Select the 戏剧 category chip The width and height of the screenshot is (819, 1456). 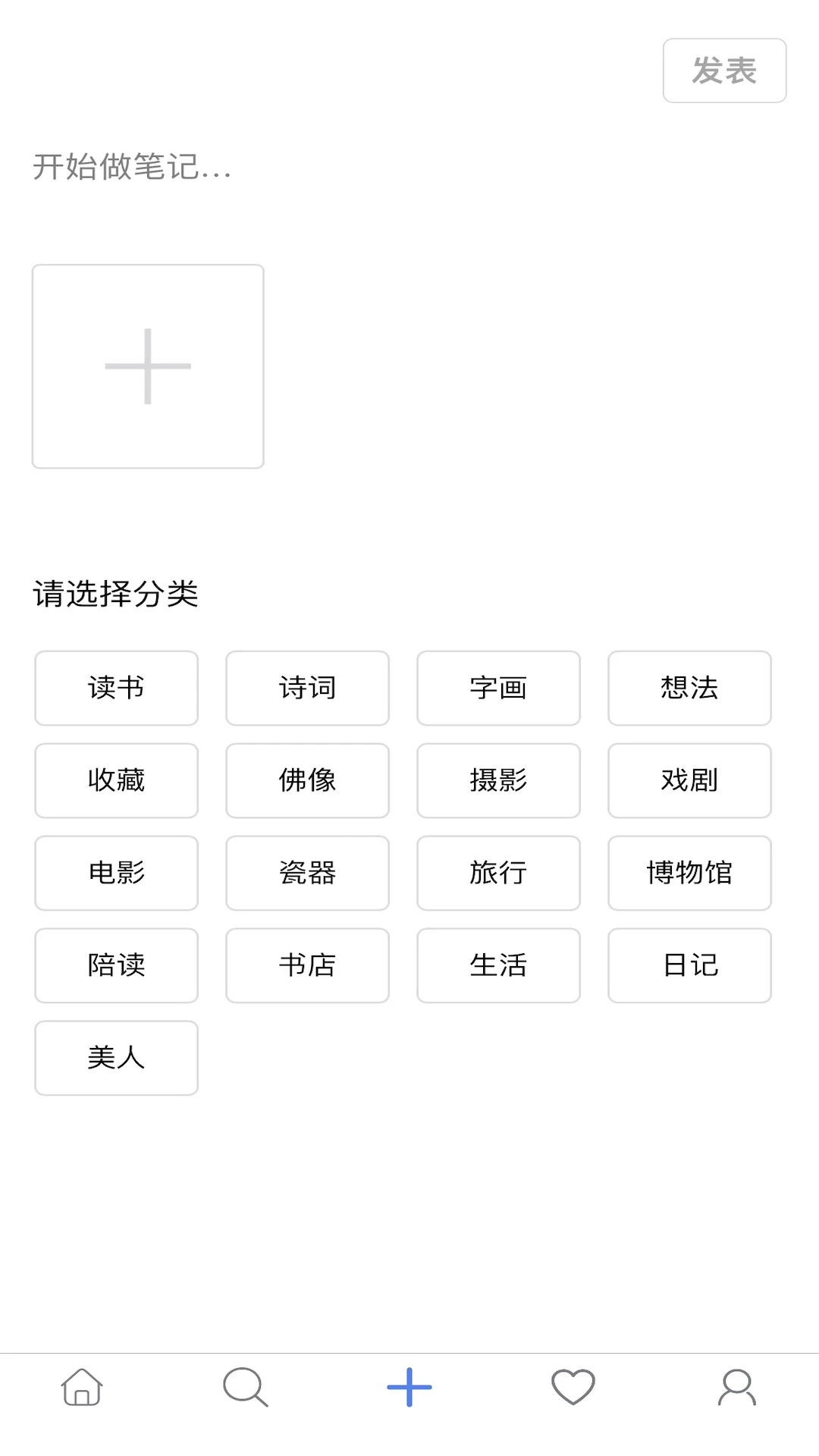coord(689,780)
